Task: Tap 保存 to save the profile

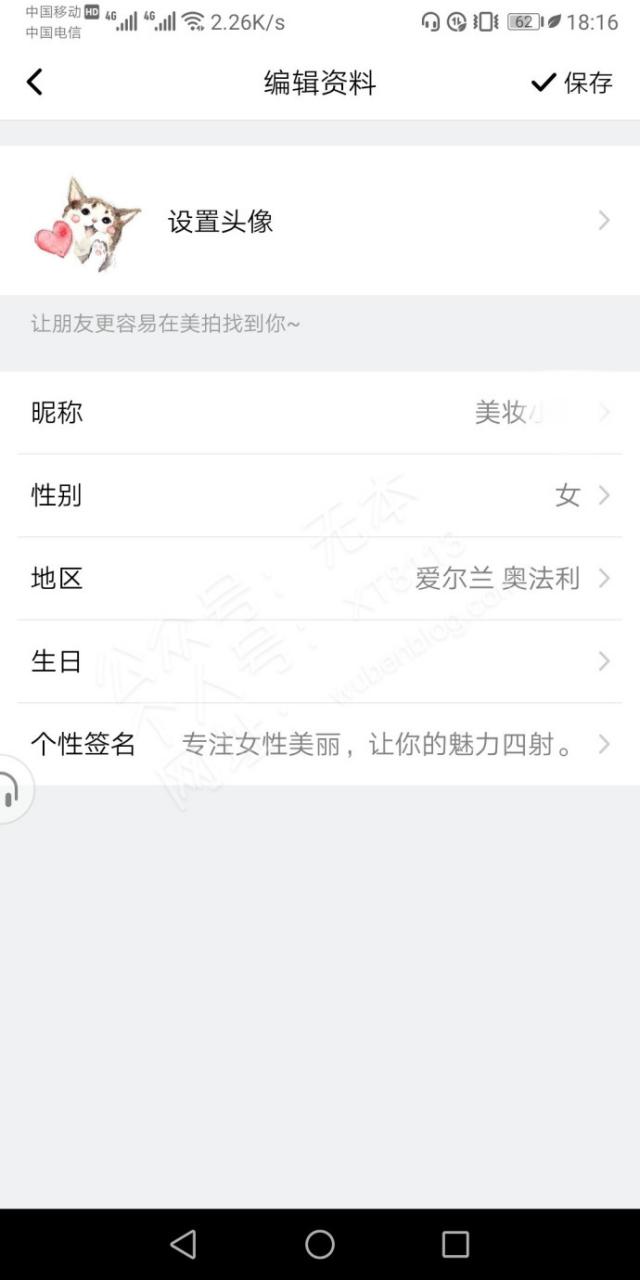Action: [x=572, y=83]
